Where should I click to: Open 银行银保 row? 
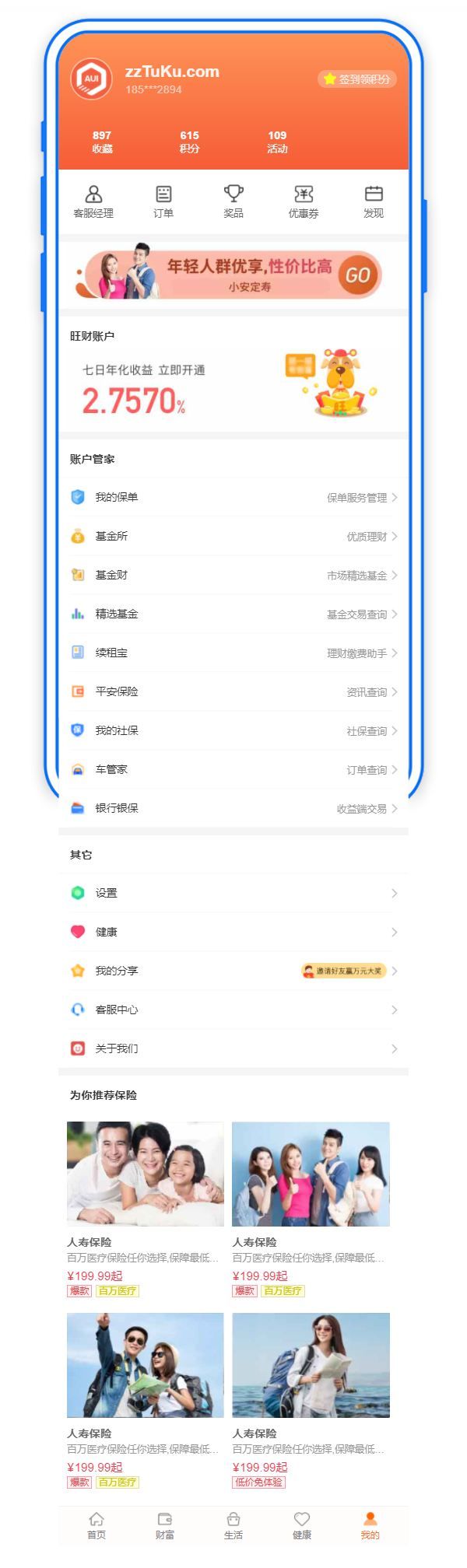233,809
